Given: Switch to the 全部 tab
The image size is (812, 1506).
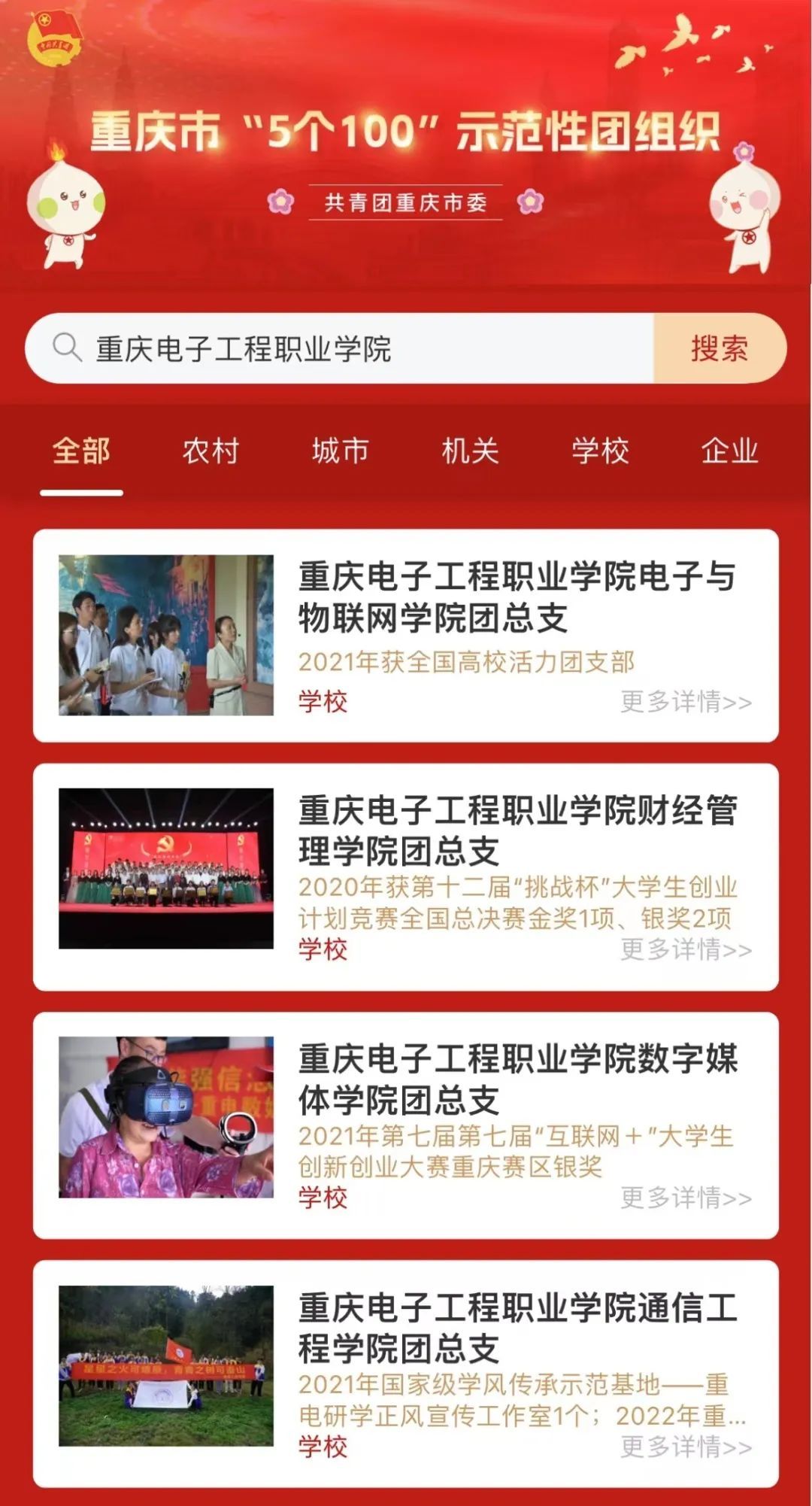Looking at the screenshot, I should 81,451.
